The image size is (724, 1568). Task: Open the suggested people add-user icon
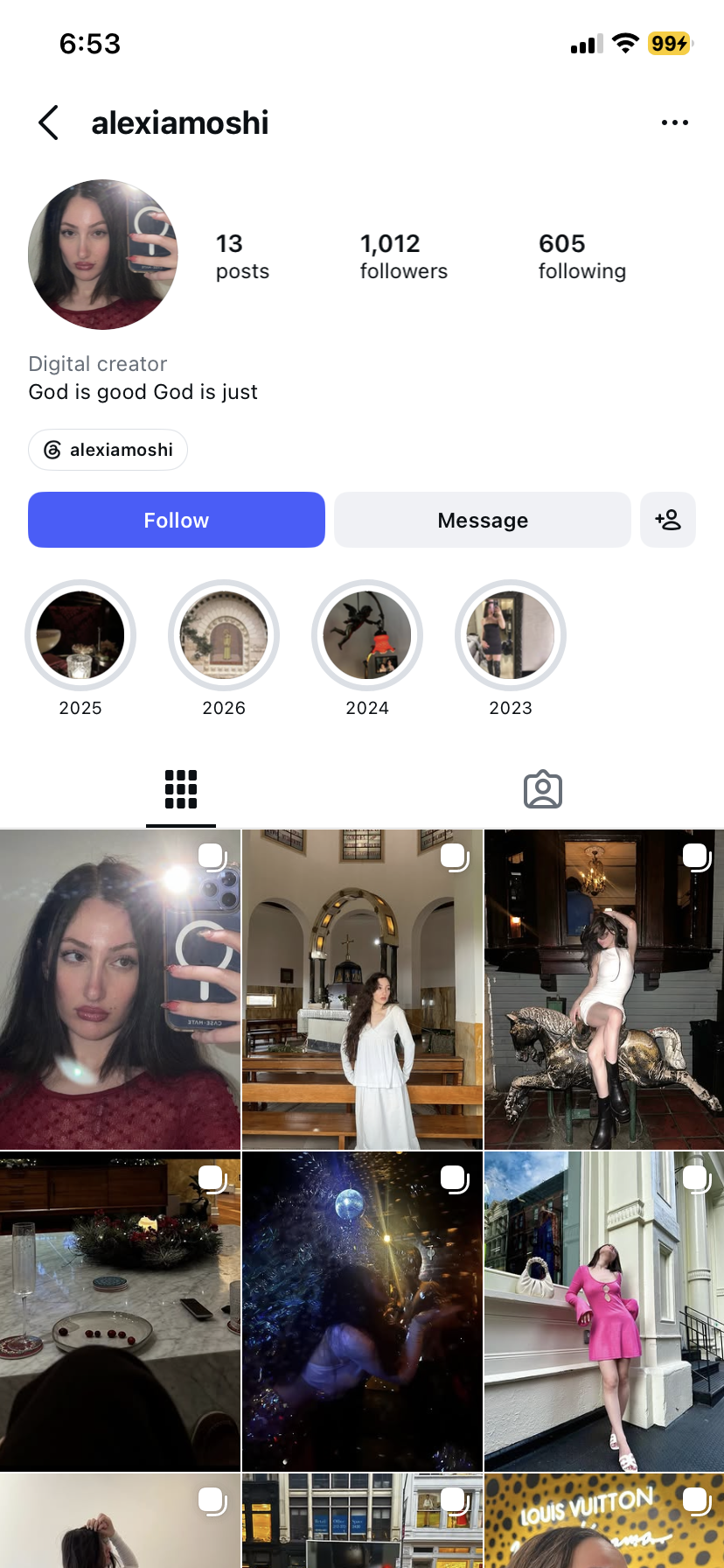[x=668, y=520]
